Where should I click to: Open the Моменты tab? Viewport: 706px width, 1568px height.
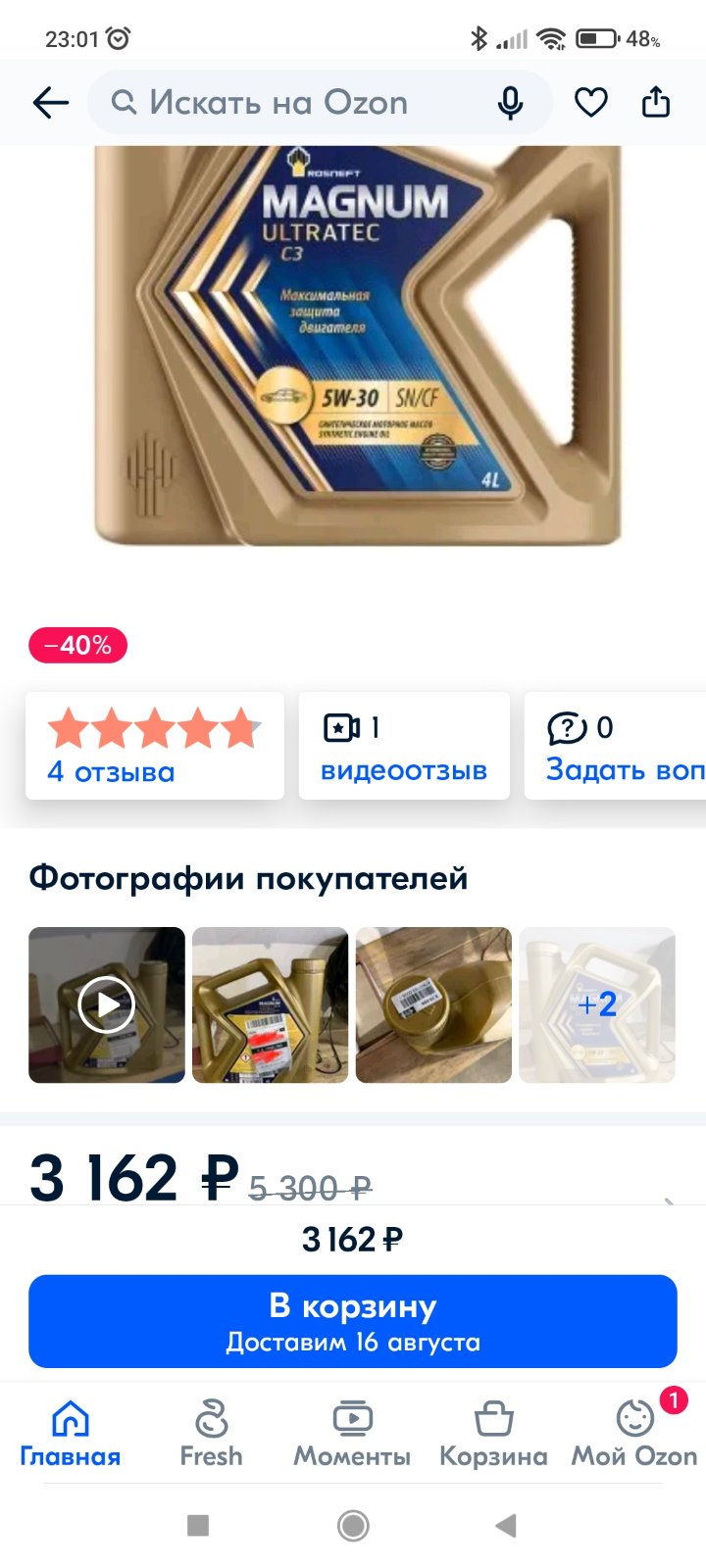352,1433
